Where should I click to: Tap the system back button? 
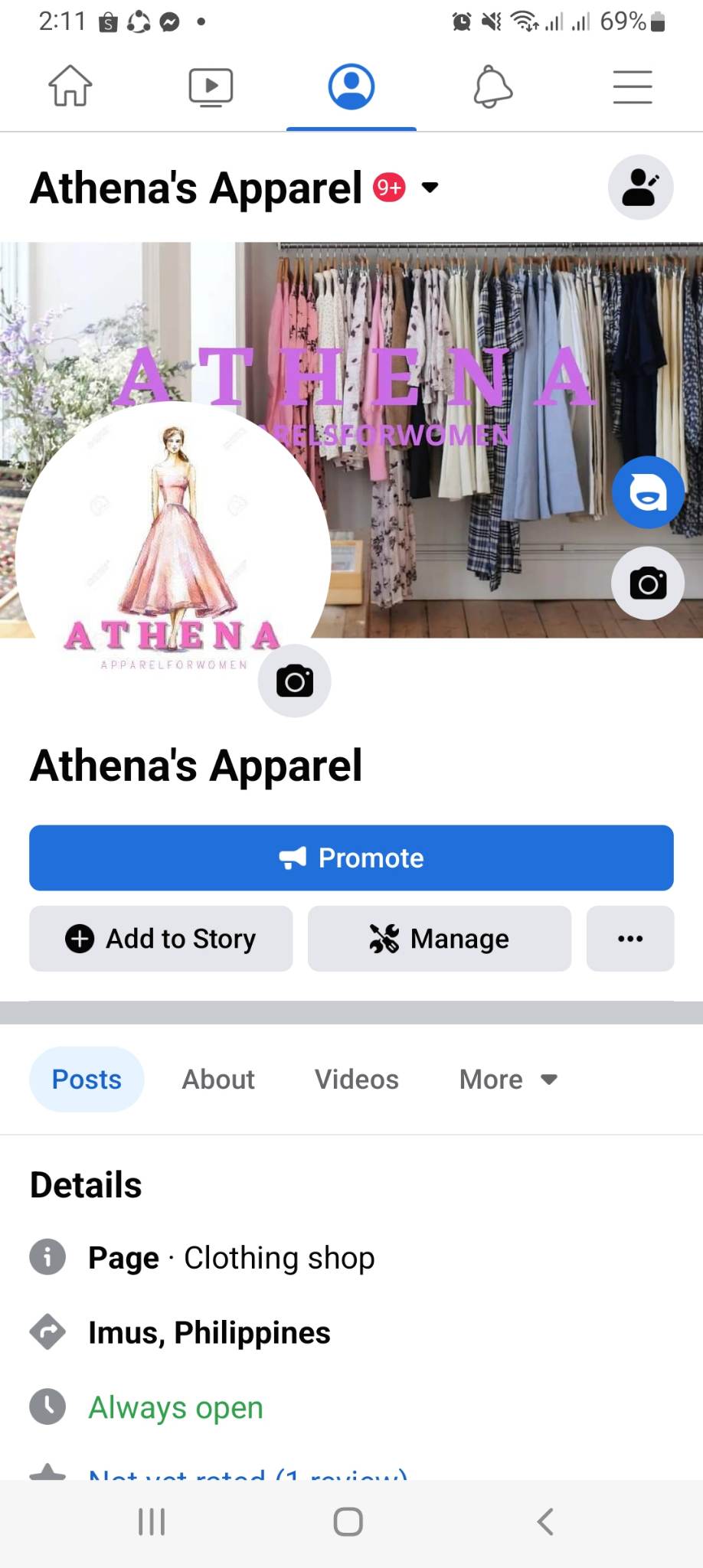544,1521
